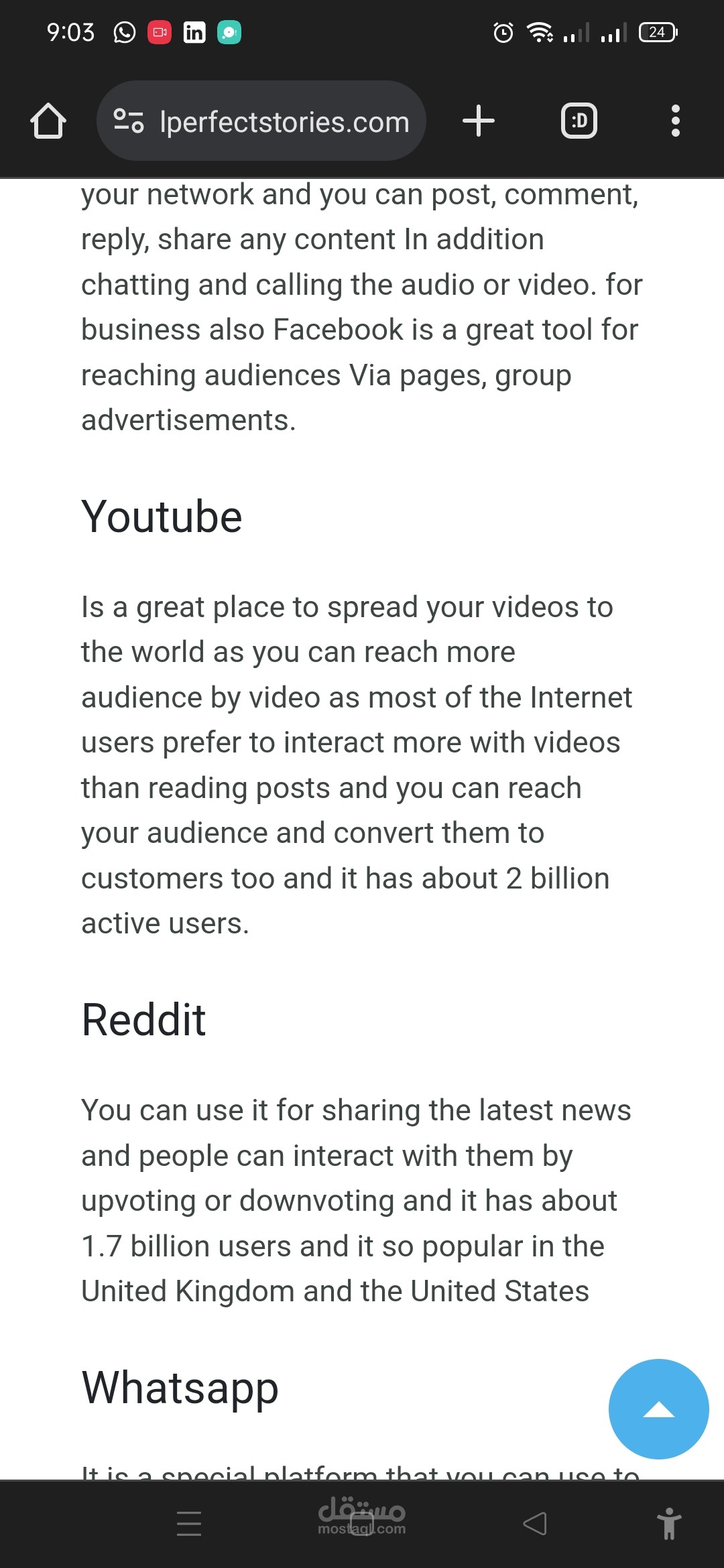Go back using the system back button
This screenshot has width=724, height=1568.
point(535,1523)
